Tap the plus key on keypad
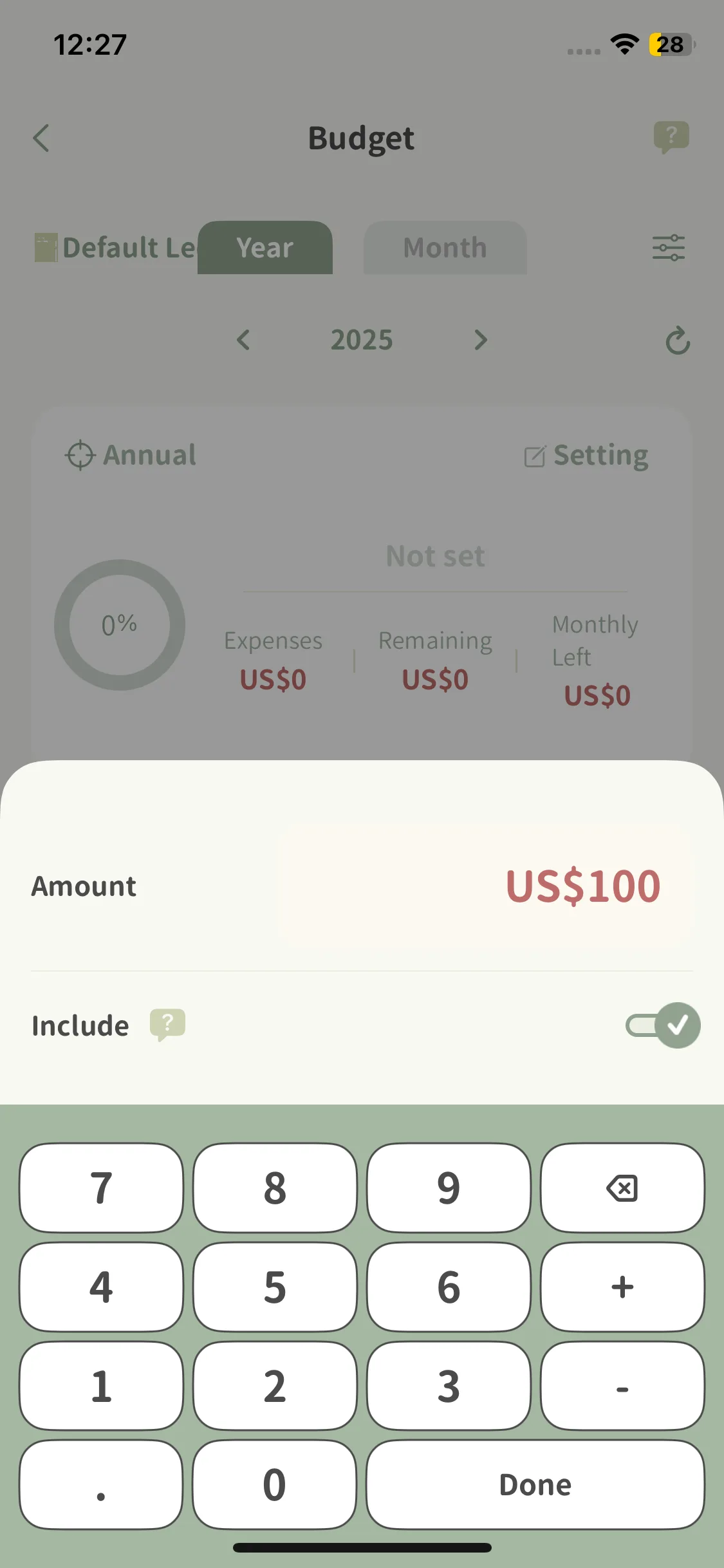 (622, 1287)
